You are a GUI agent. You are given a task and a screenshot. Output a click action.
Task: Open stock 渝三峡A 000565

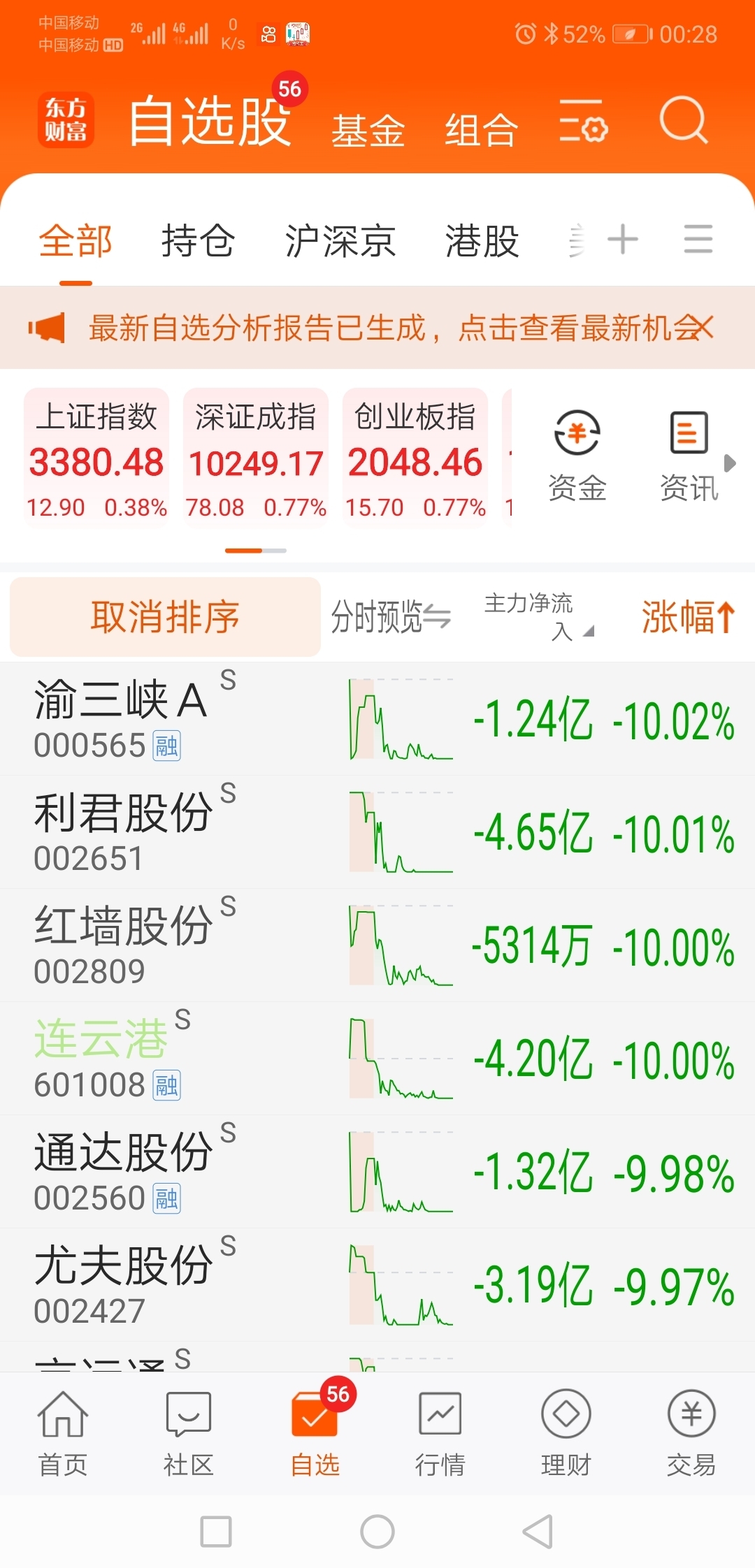point(377,719)
